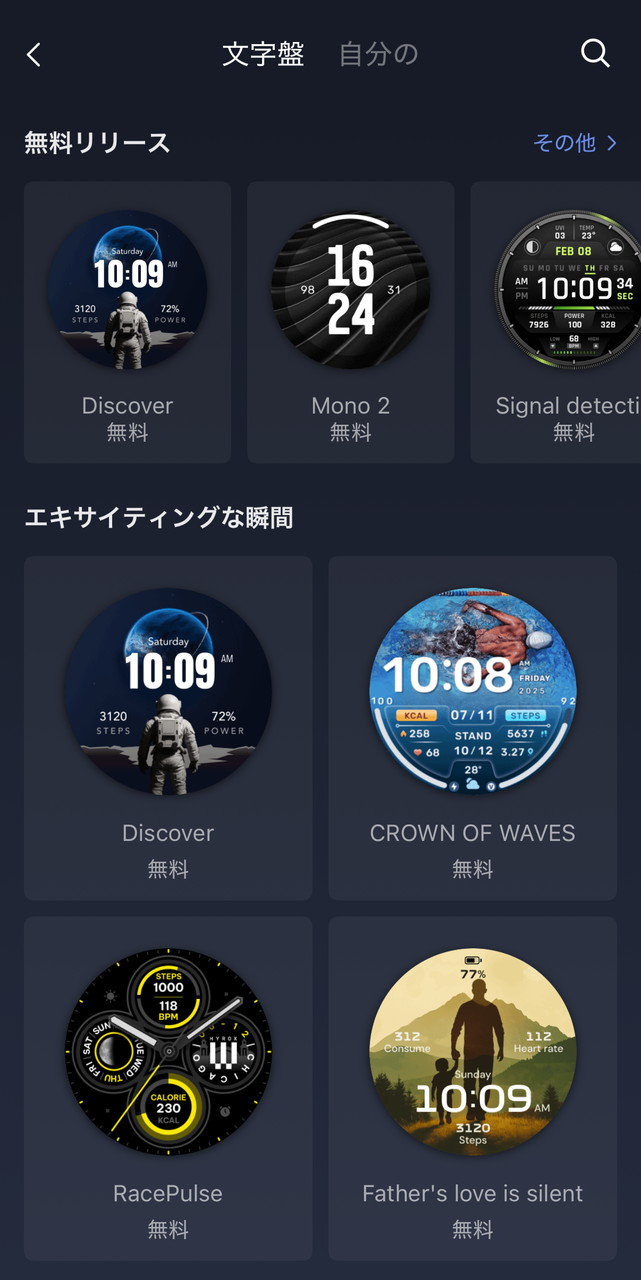Open Discover in エキサイティングな瞬間 section
The height and width of the screenshot is (1280, 641).
(x=168, y=727)
